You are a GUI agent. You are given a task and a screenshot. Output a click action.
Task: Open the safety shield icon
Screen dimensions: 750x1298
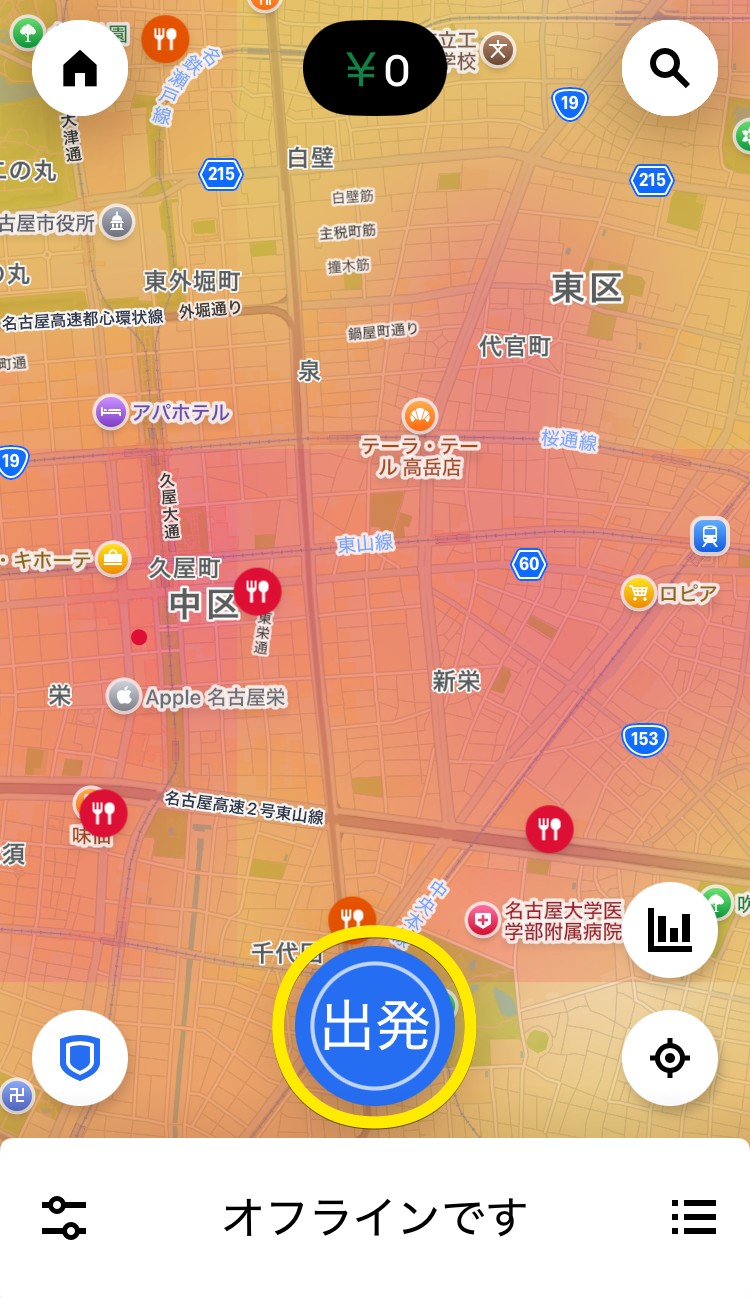click(x=79, y=1057)
